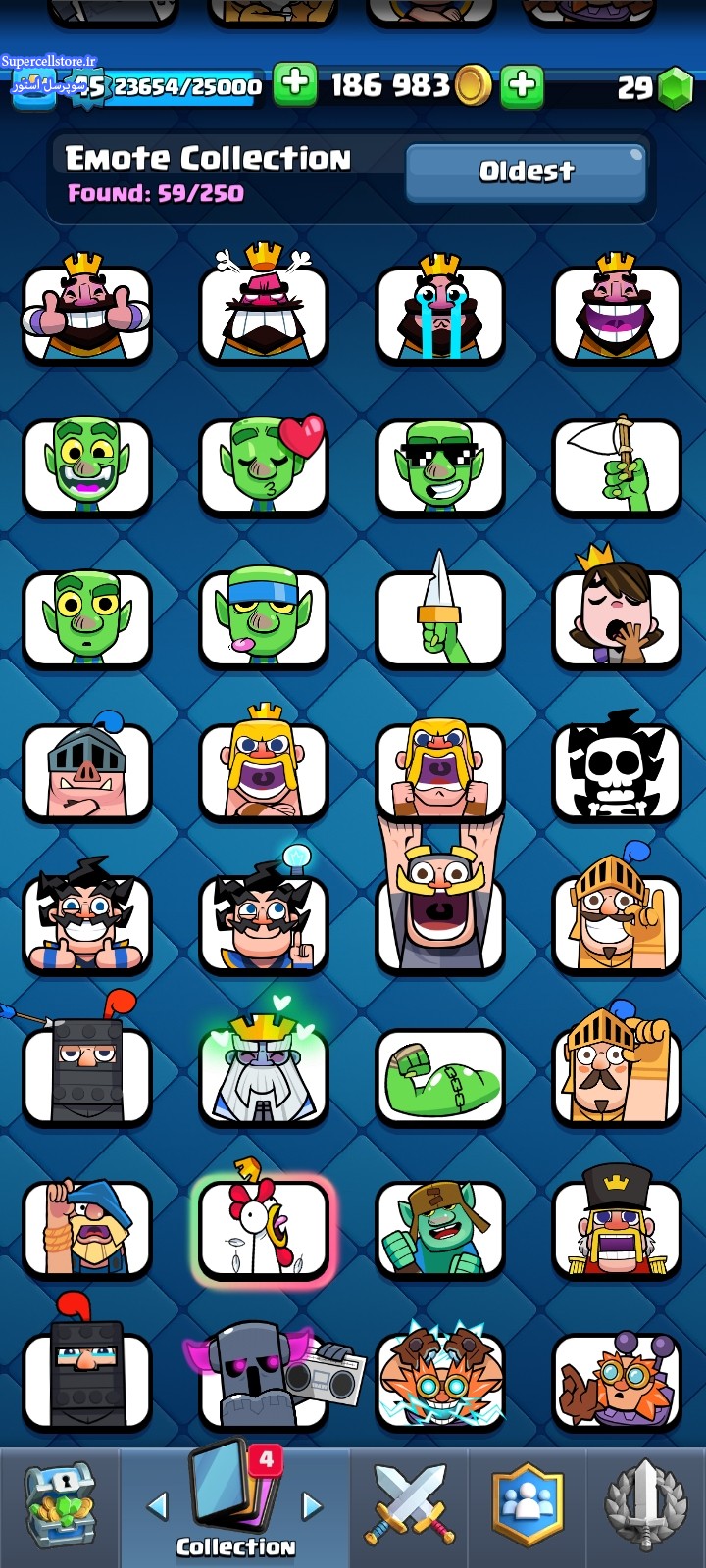The width and height of the screenshot is (706, 1568).
Task: Open the Clan social tab
Action: pos(528,1507)
